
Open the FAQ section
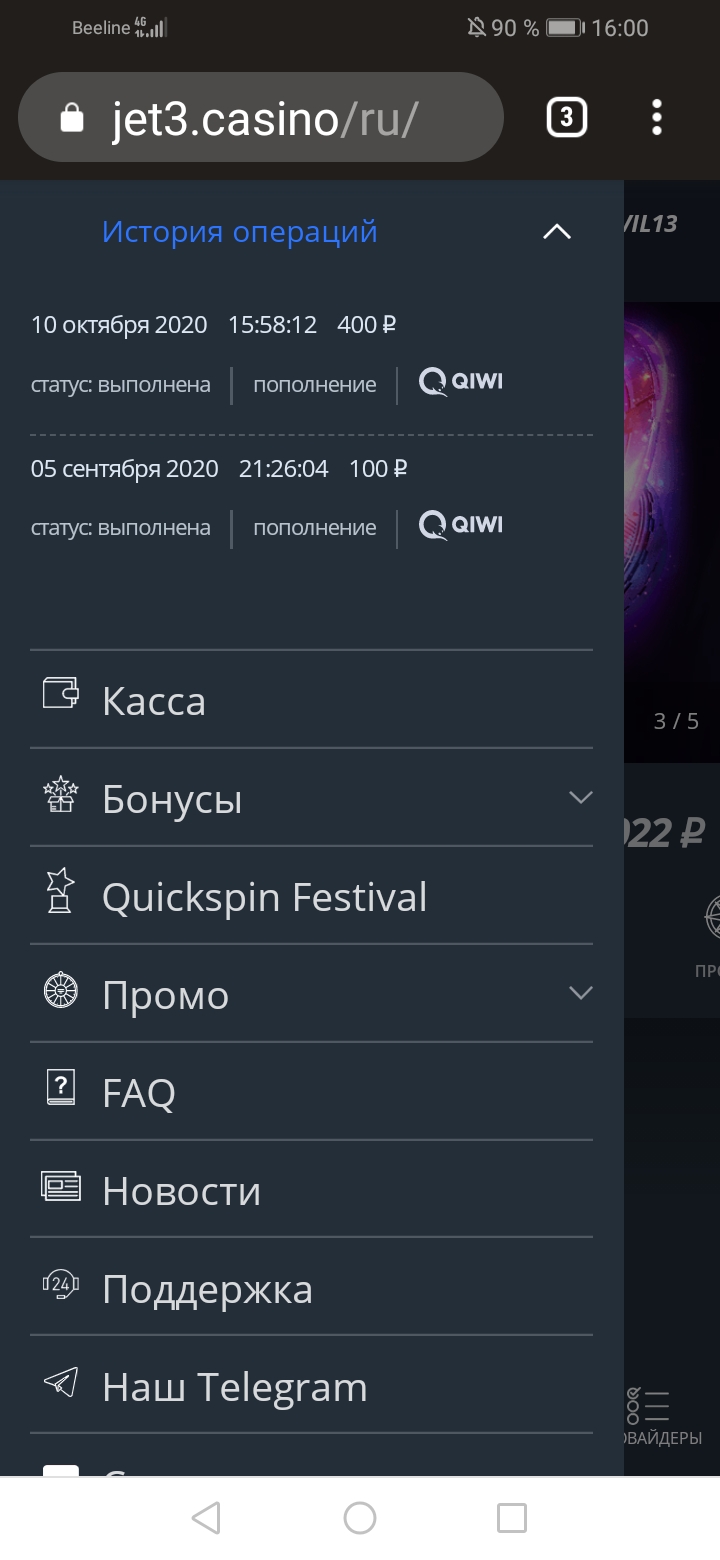[x=139, y=1092]
